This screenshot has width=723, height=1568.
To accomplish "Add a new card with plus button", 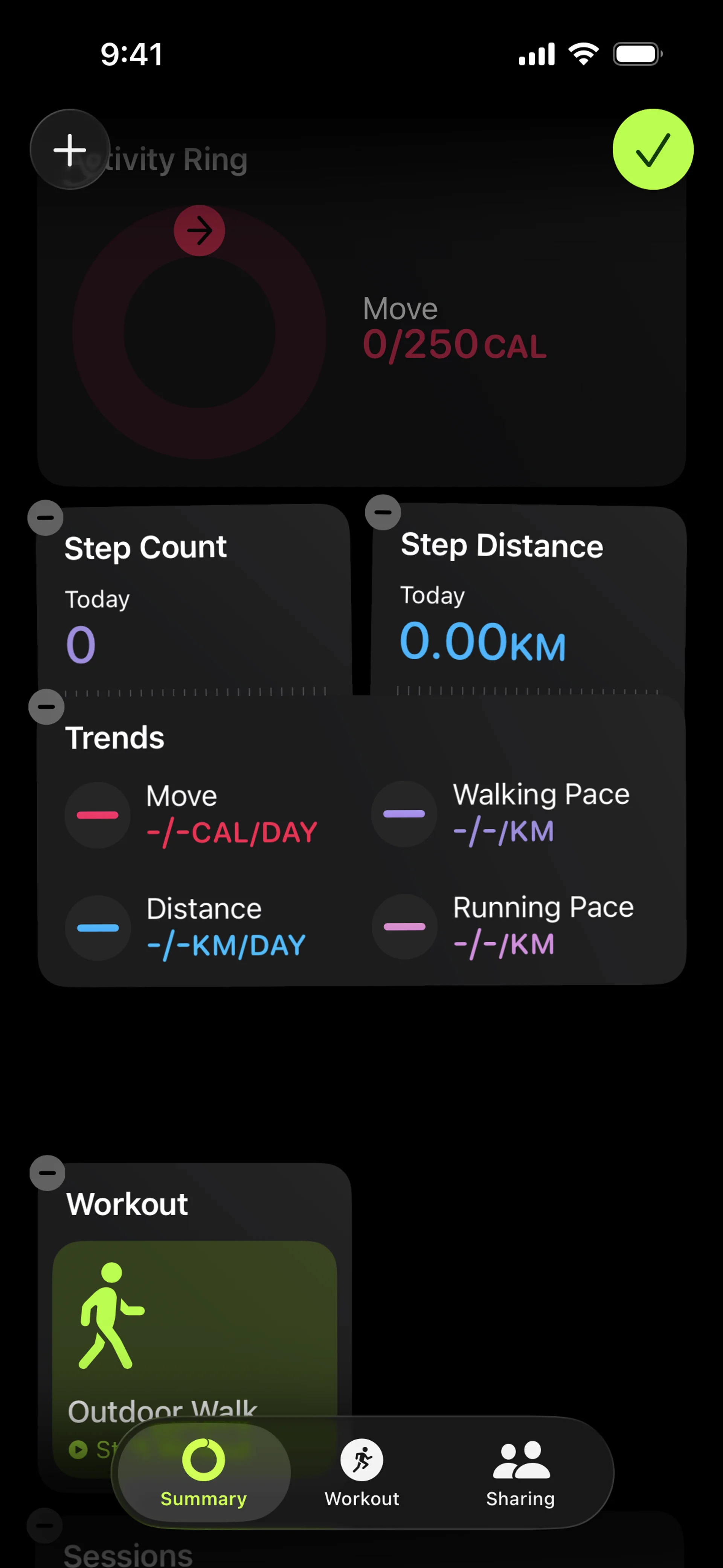I will [70, 150].
